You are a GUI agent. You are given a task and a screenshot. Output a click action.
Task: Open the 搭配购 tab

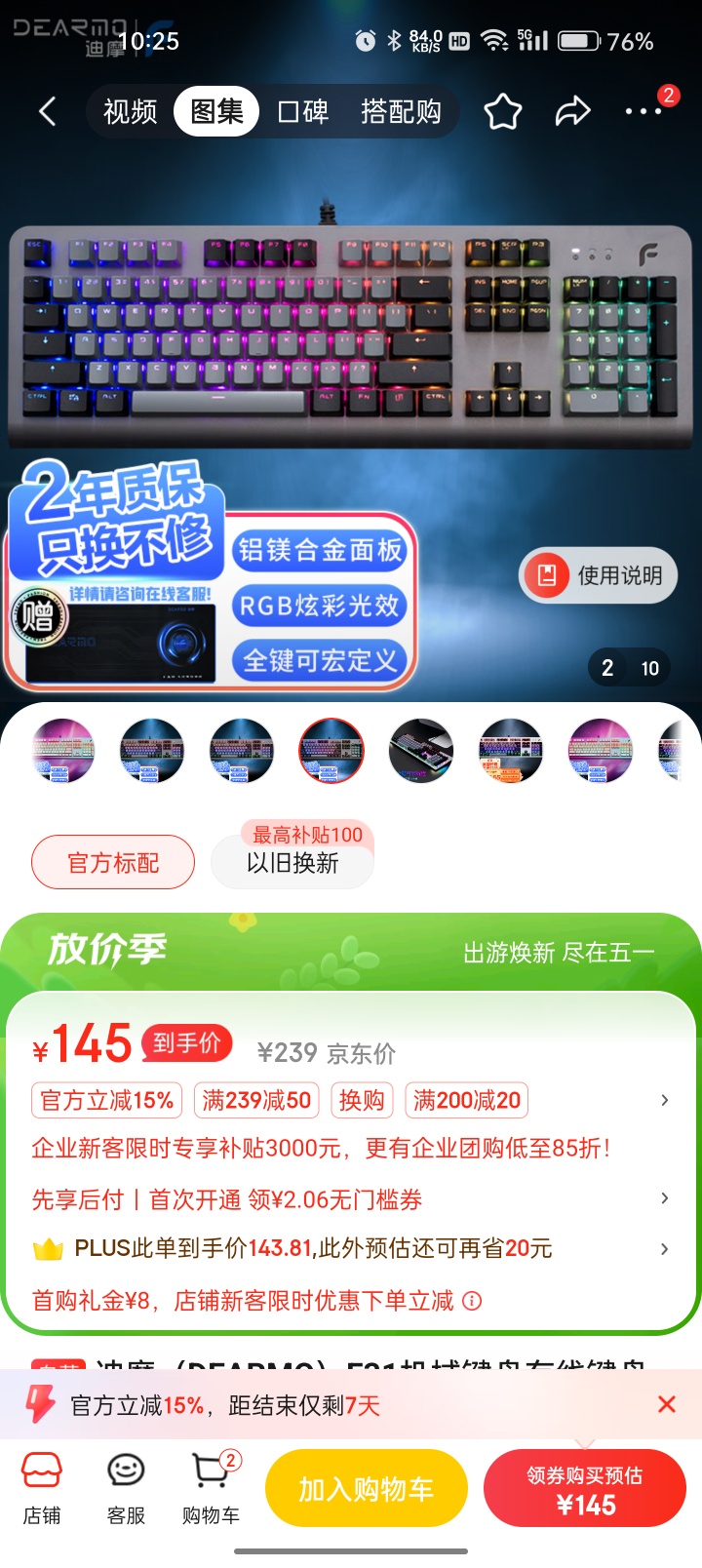(x=401, y=112)
